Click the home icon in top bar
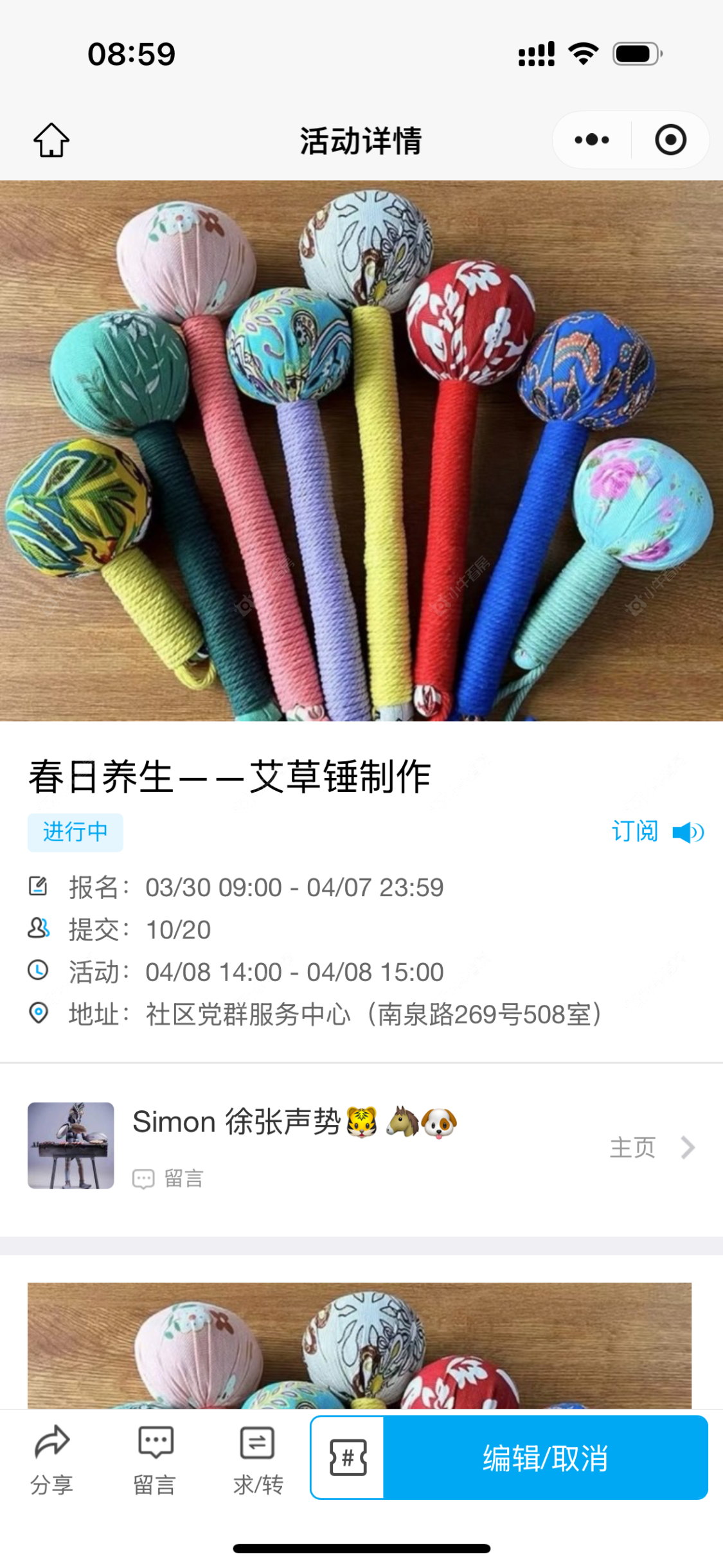723x1568 pixels. 53,139
